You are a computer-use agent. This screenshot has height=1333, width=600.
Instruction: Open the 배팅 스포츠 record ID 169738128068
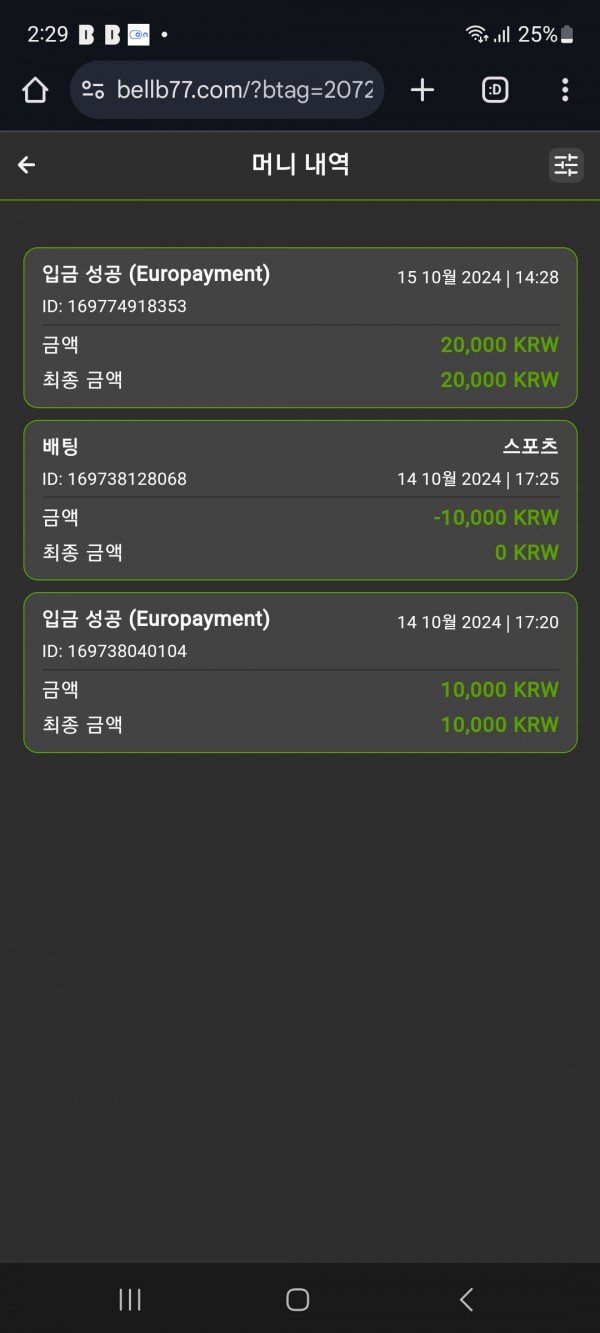click(x=300, y=500)
